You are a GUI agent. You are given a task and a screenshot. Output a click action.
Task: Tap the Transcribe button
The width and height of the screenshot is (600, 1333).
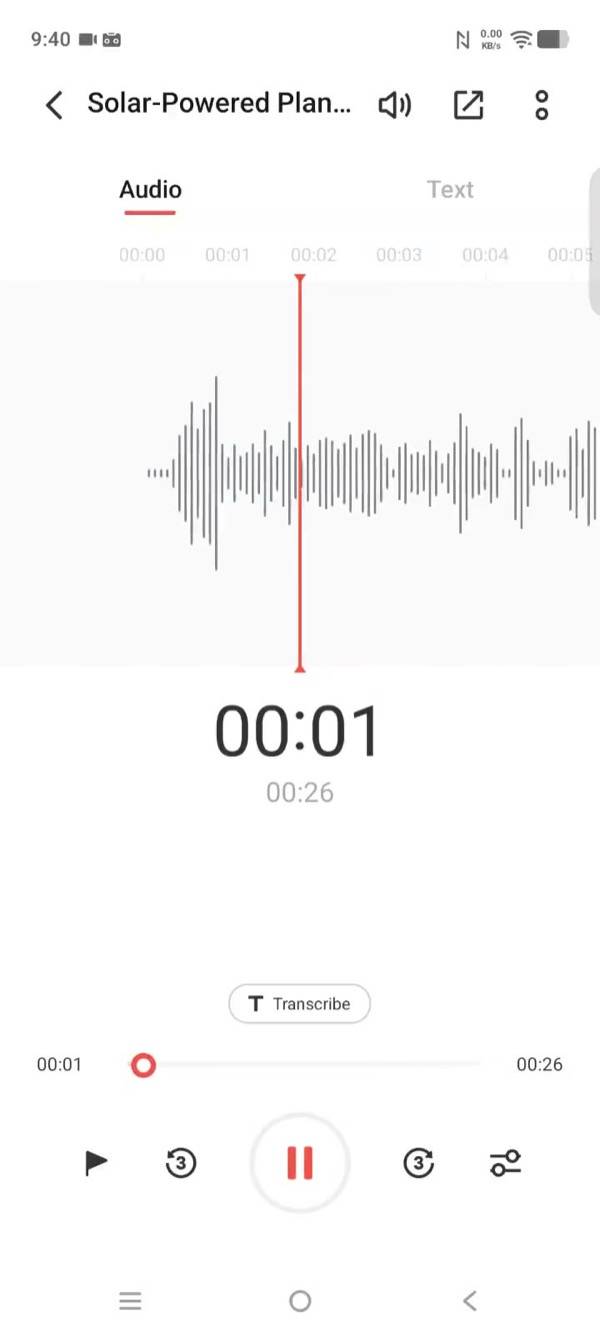pos(300,1004)
